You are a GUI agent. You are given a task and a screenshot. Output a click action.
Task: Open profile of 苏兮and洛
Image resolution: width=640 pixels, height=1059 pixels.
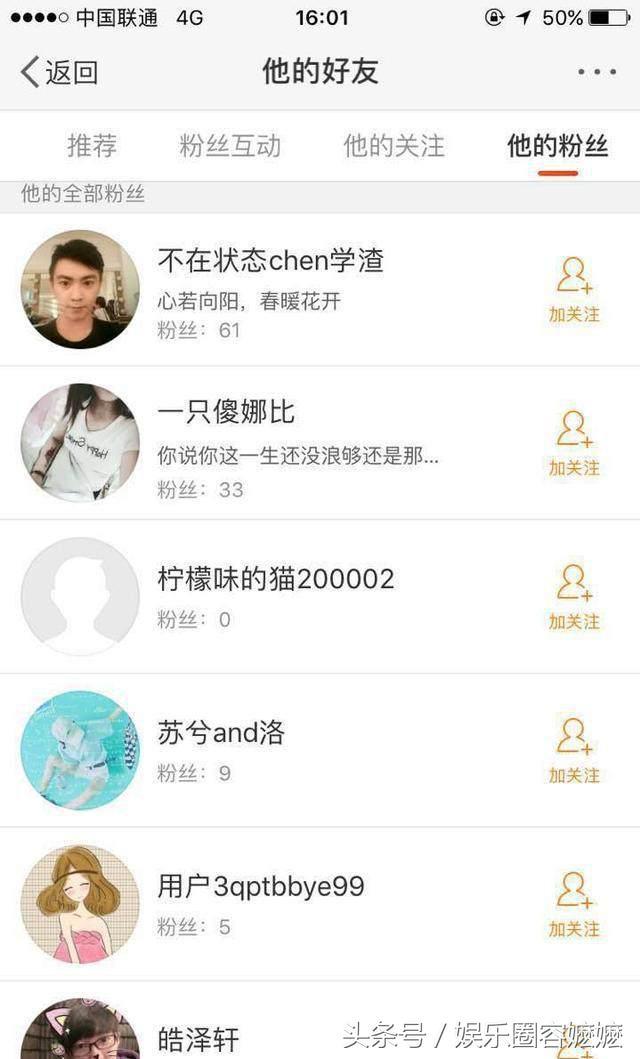[x=221, y=732]
